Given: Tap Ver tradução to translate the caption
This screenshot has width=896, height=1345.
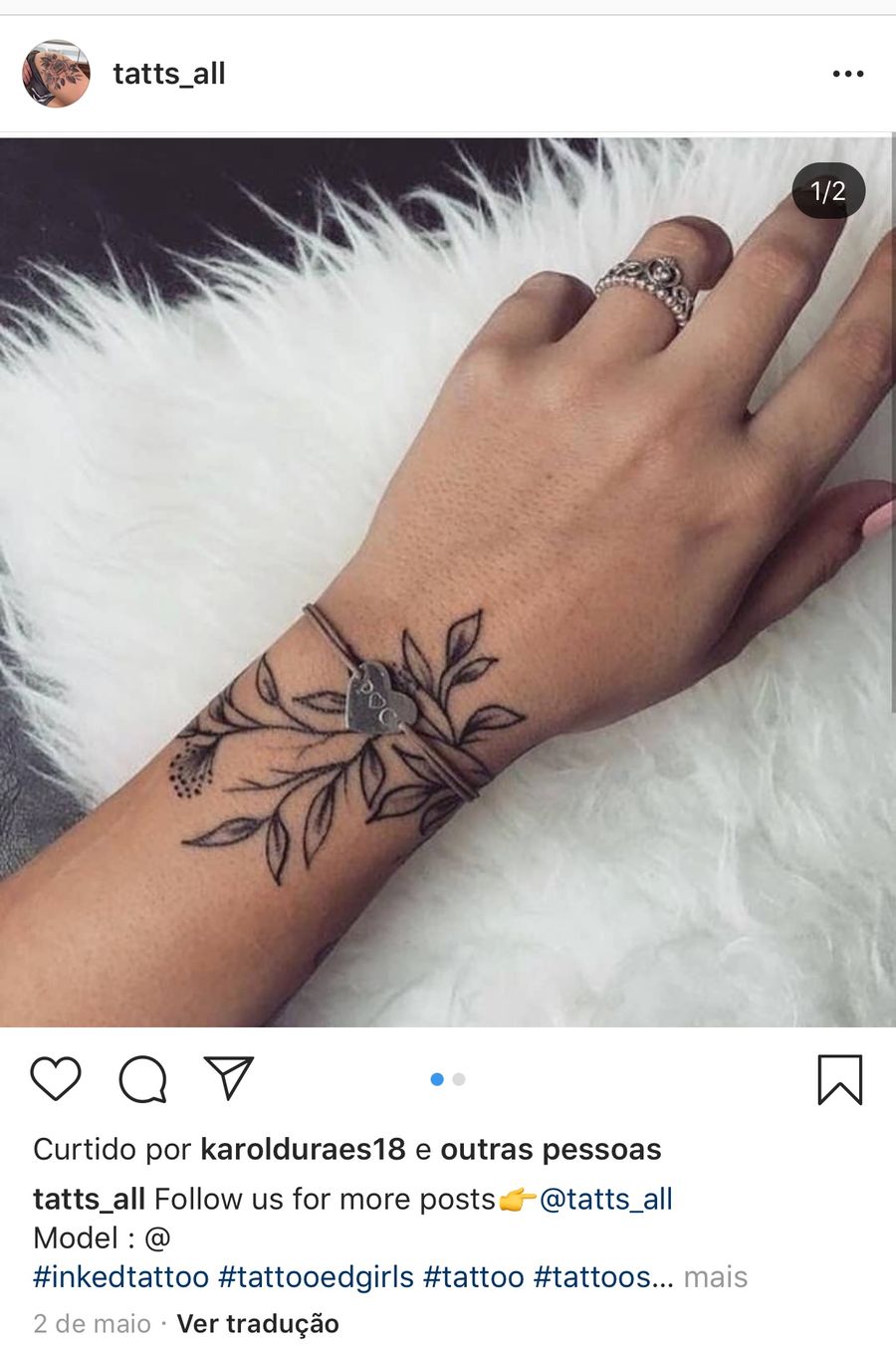Looking at the screenshot, I should tap(258, 1324).
